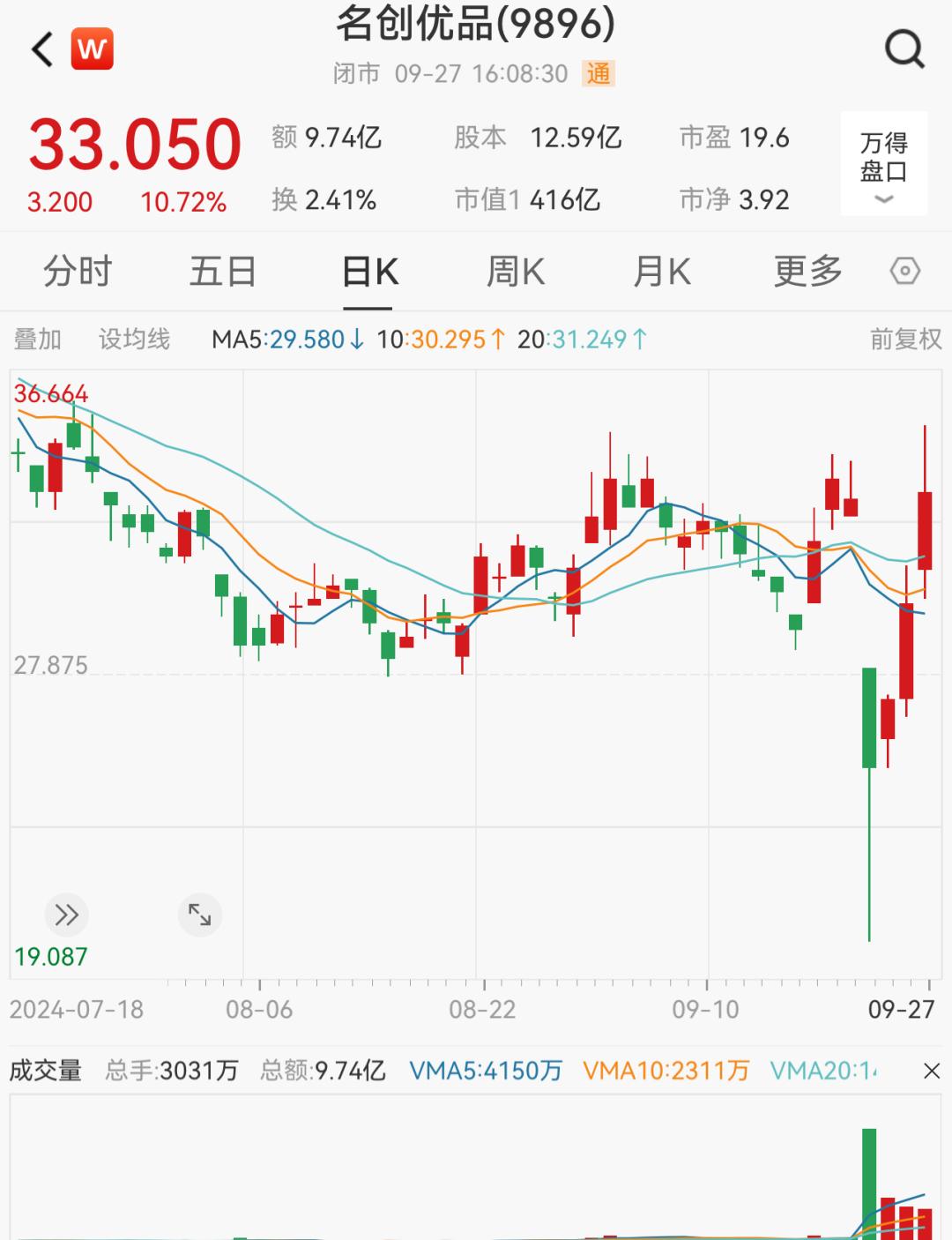The width and height of the screenshot is (952, 1240).
Task: Switch to the 周K chart tab
Action: click(516, 271)
